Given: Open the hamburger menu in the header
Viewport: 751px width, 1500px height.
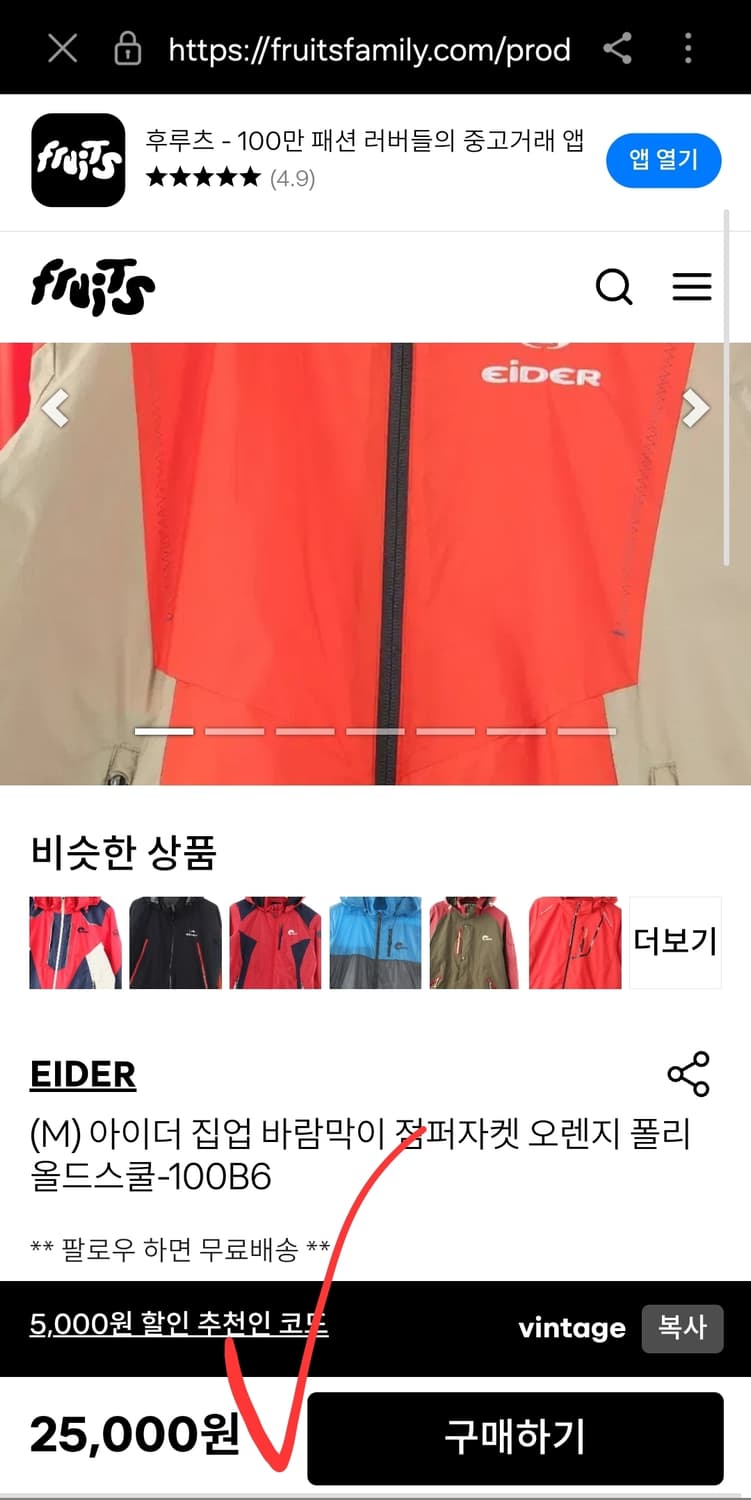Looking at the screenshot, I should point(692,287).
